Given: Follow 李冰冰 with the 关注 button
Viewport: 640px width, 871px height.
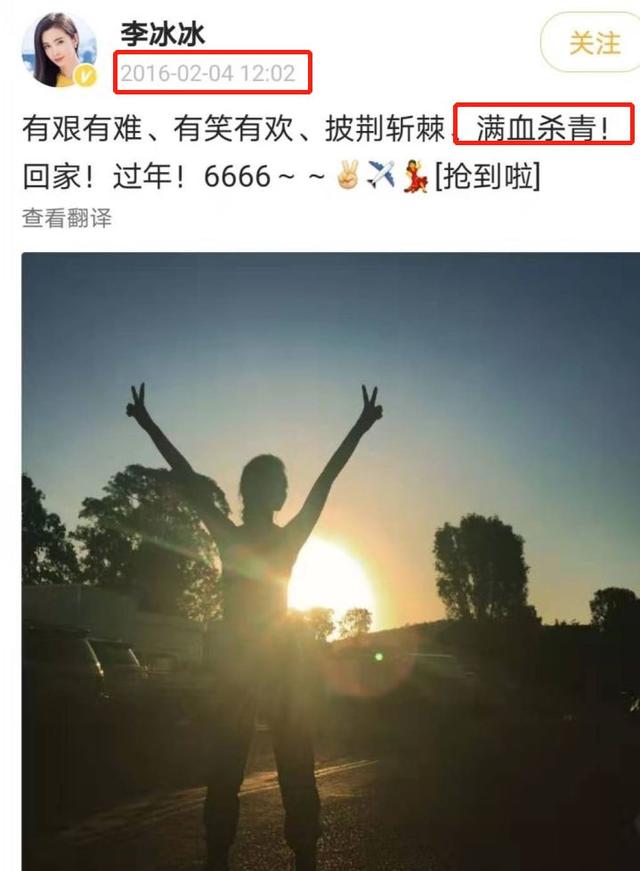Looking at the screenshot, I should [x=591, y=43].
